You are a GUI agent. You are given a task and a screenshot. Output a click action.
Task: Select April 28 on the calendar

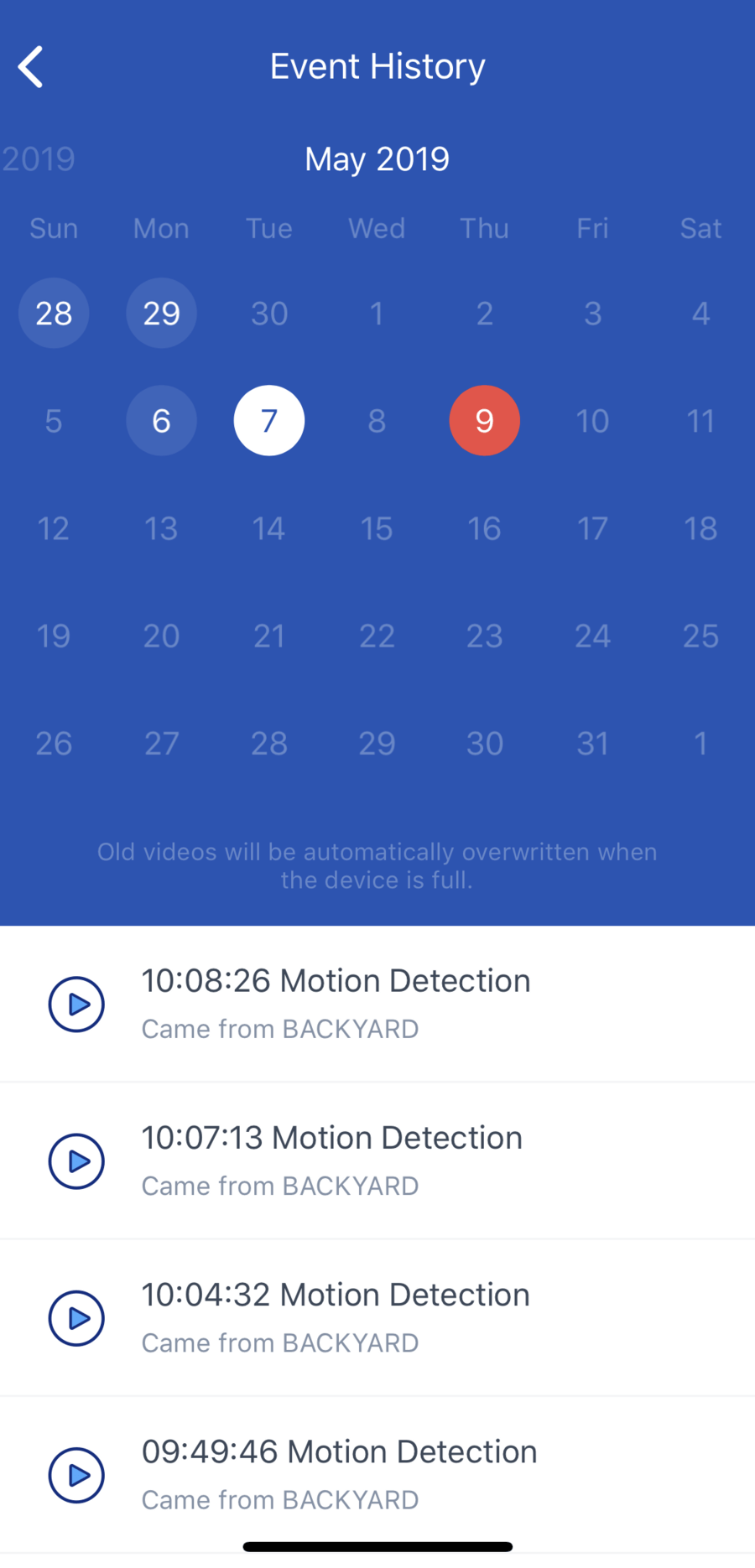point(54,314)
